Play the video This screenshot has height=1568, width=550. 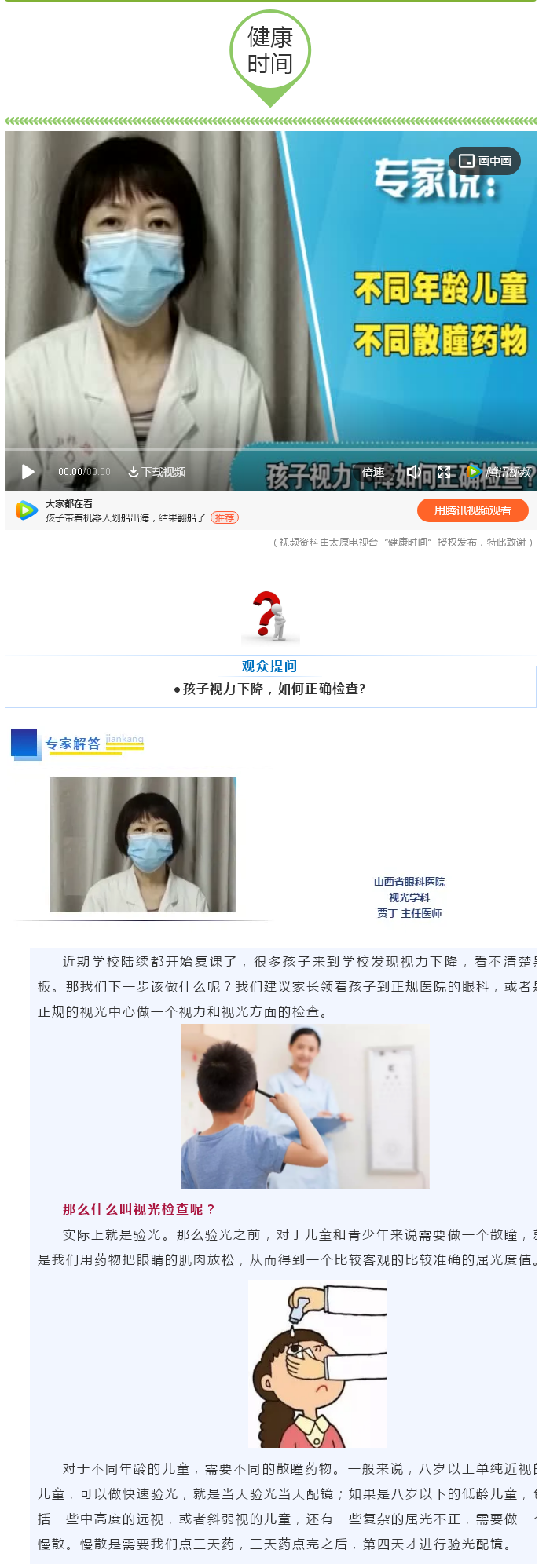click(28, 472)
